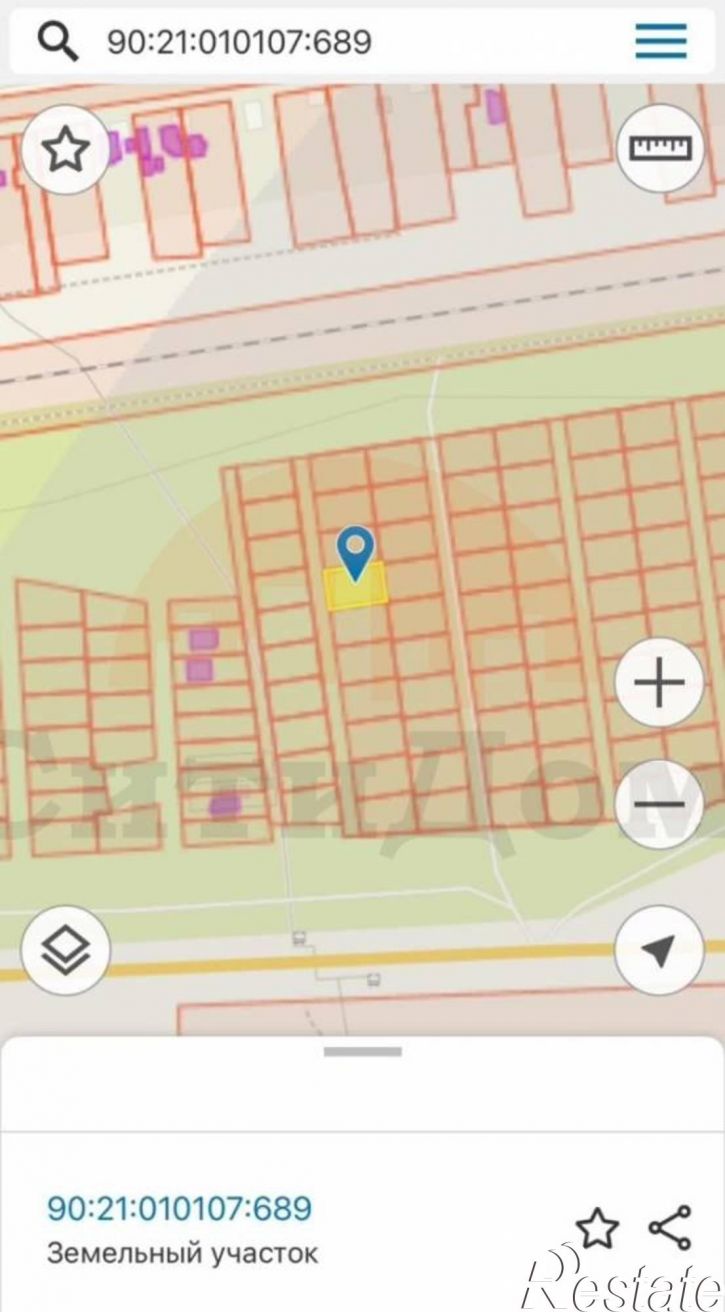Open the map layers selector
725x1312 pixels.
pyautogui.click(x=66, y=949)
